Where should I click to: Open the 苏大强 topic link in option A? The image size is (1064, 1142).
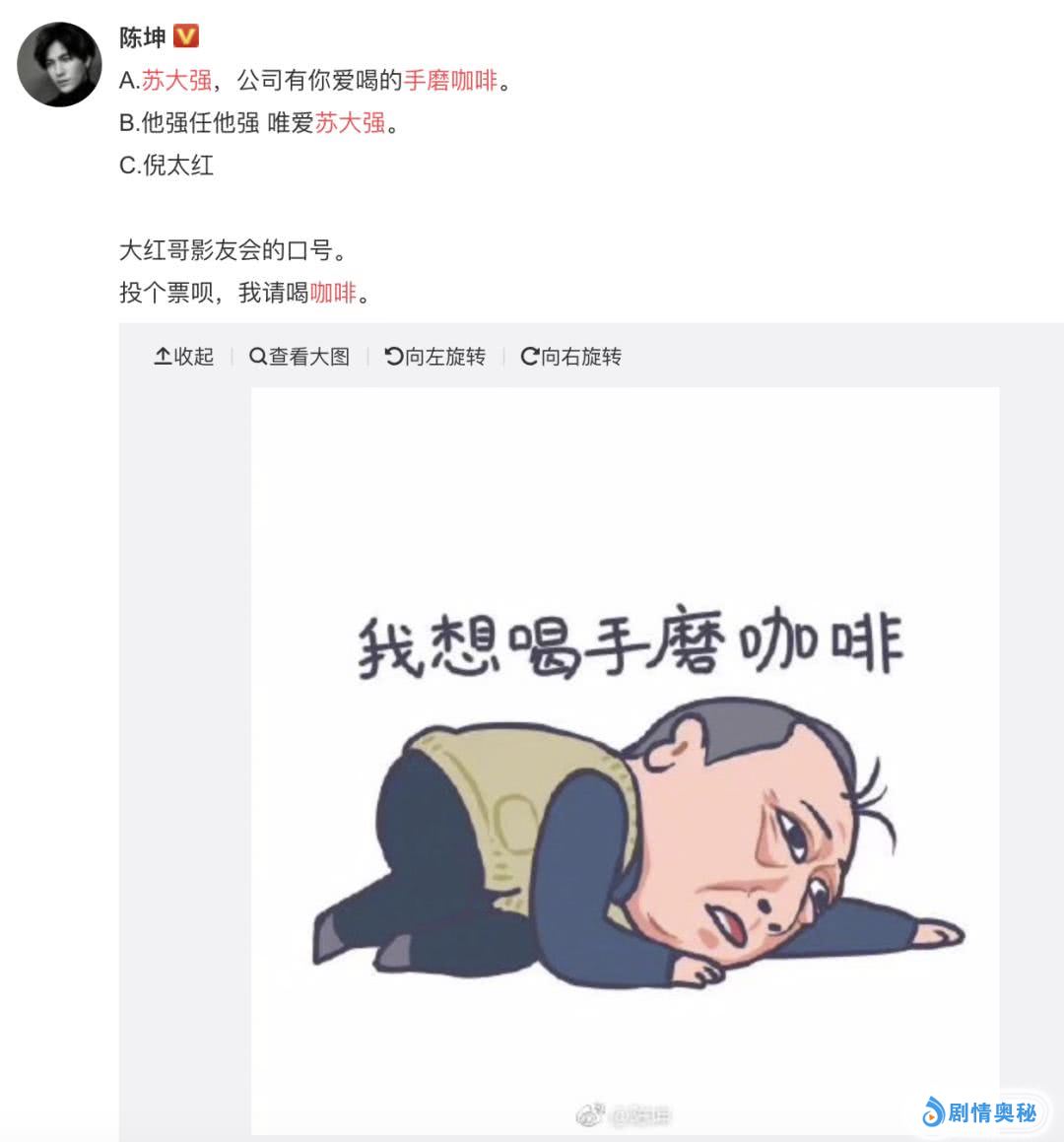176,81
